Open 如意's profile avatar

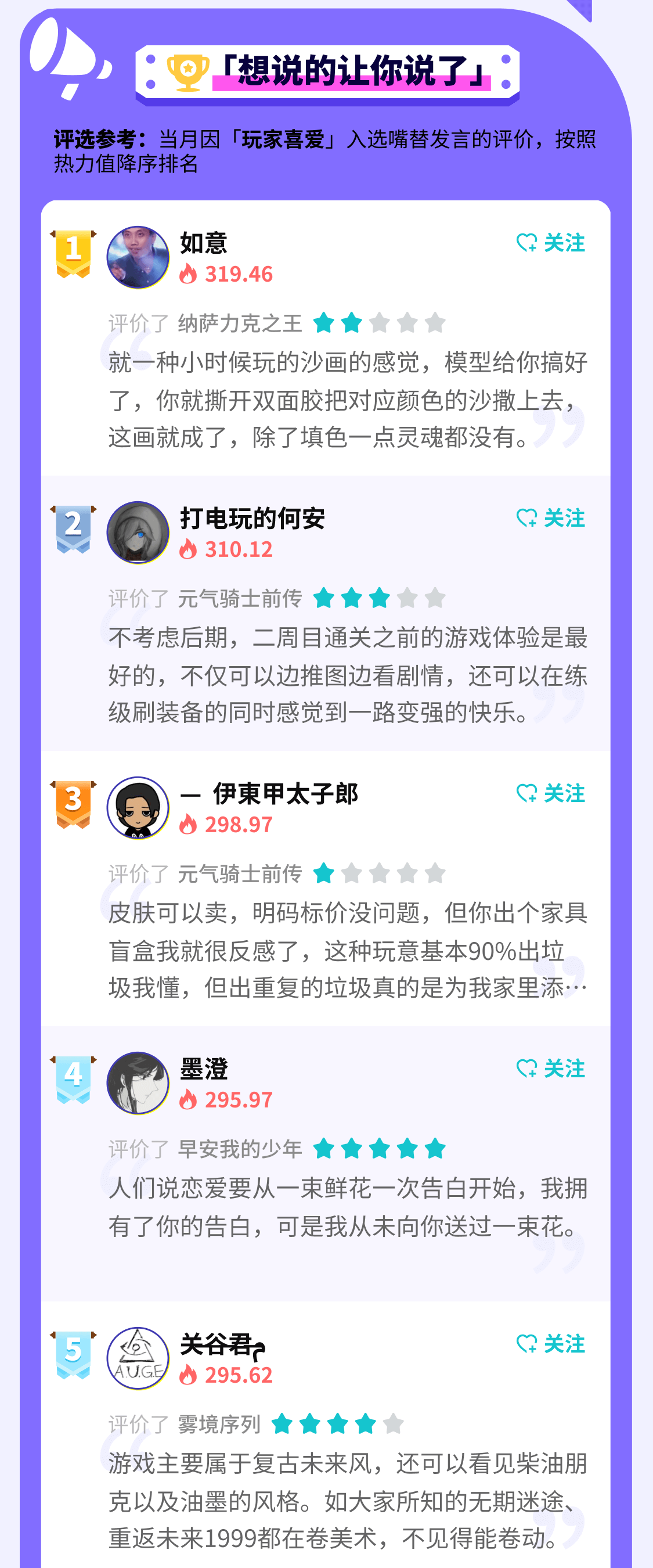138,257
